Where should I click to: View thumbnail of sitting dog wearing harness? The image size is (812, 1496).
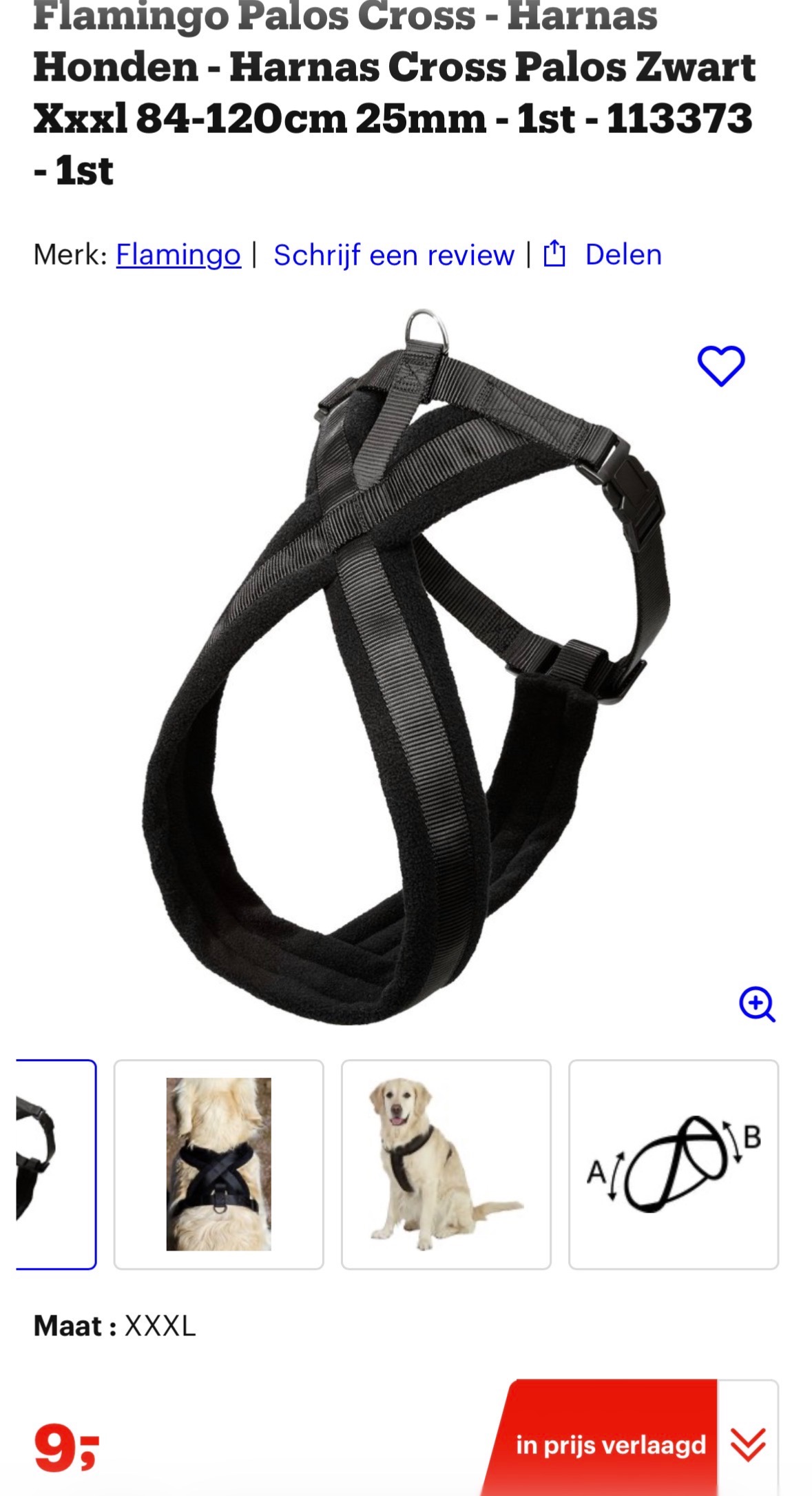pos(446,1164)
